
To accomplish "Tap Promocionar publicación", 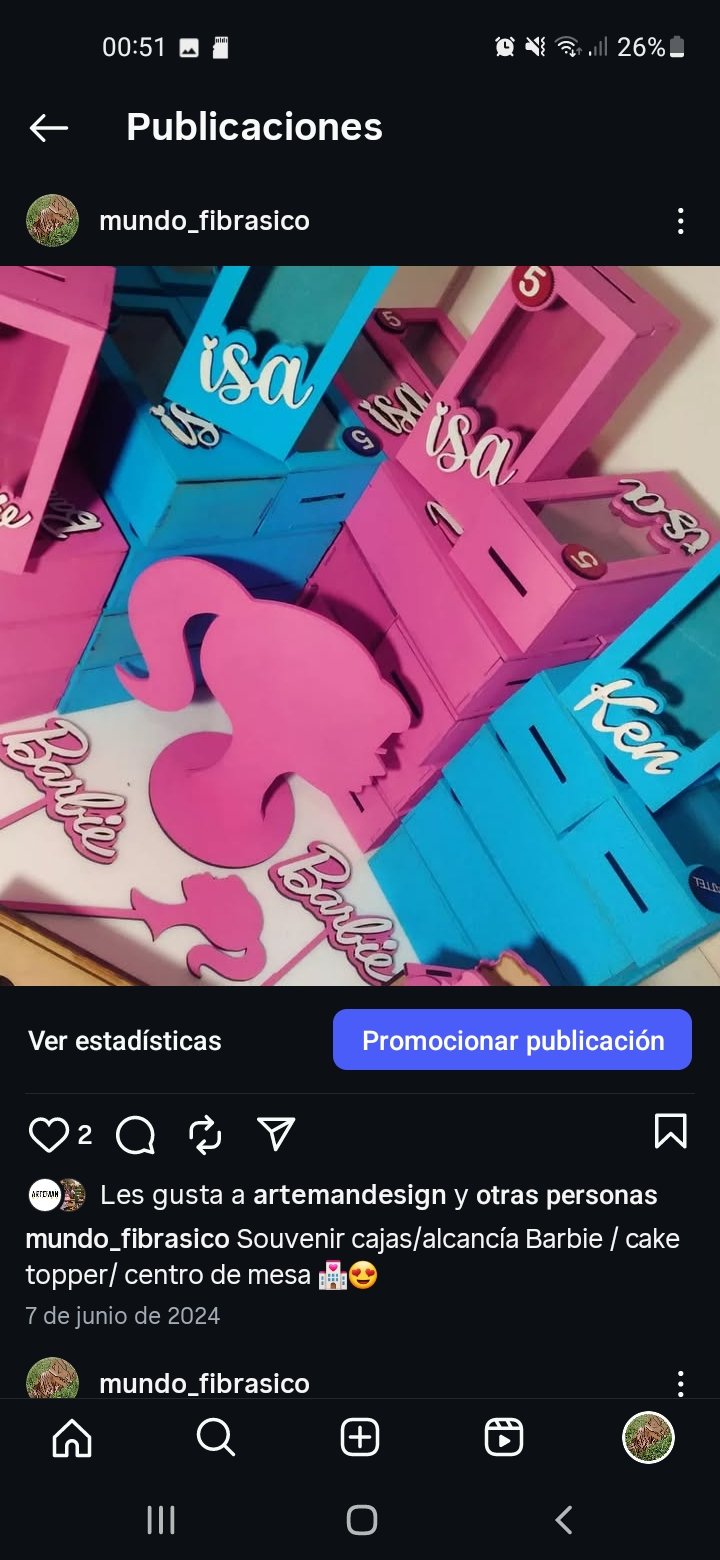I will pos(512,1040).
